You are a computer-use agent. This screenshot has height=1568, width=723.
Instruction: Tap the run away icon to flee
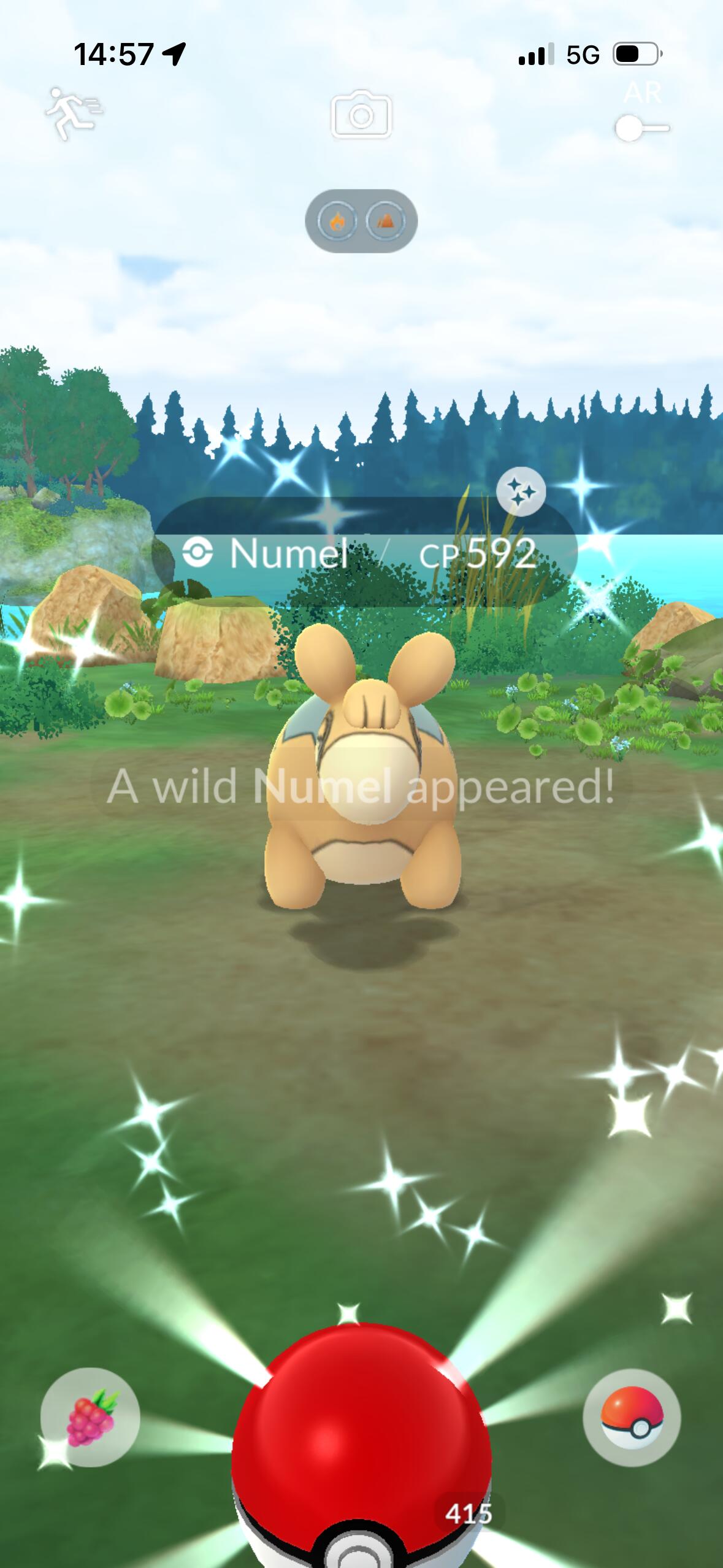pos(74,113)
